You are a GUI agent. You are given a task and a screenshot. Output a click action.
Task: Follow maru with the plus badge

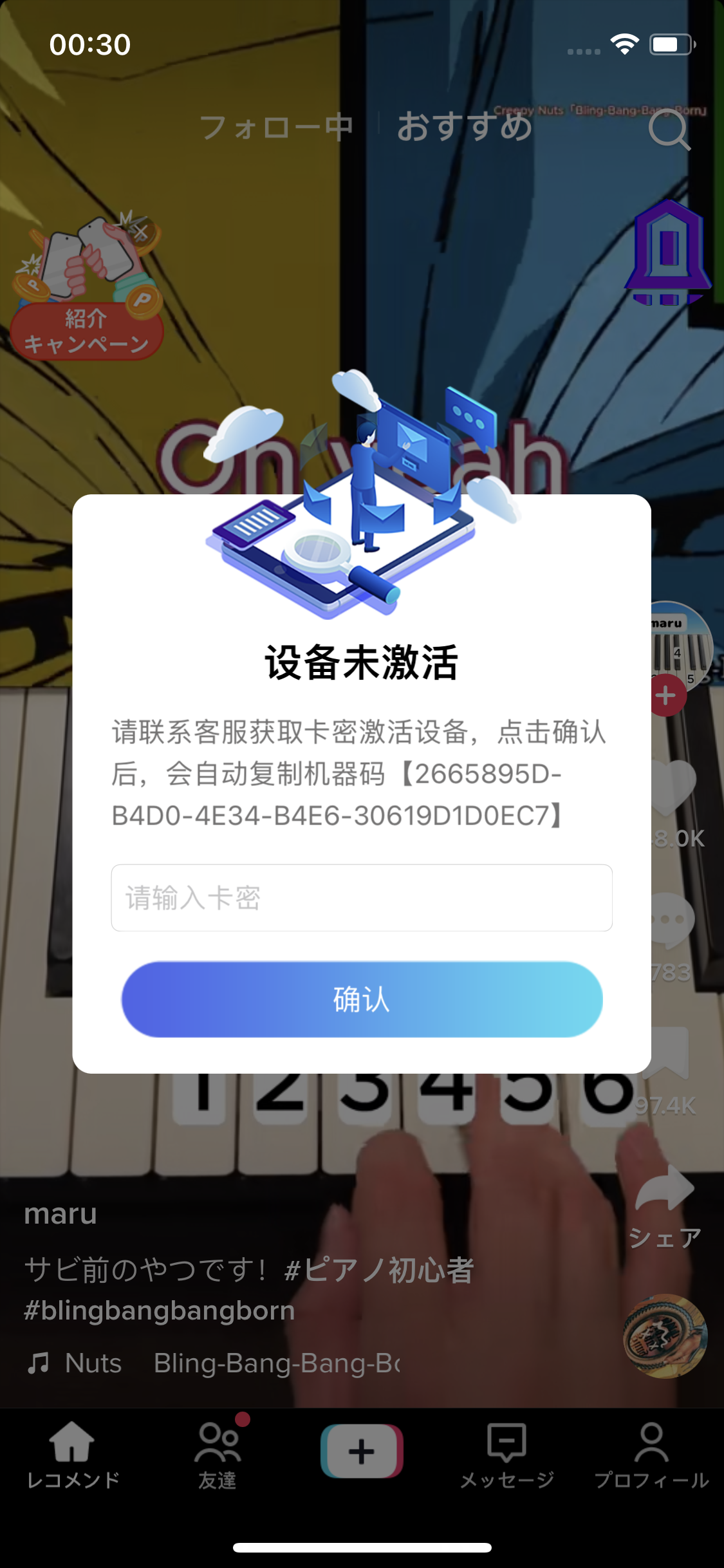(x=666, y=695)
